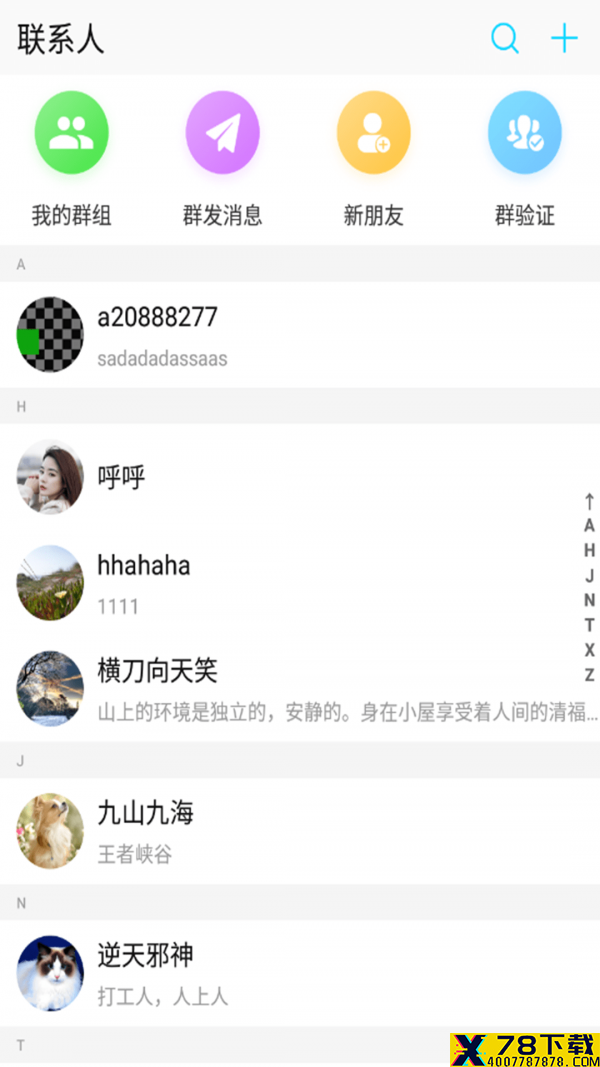Open contact 横刀向天笑
This screenshot has width=600, height=1067.
pyautogui.click(x=300, y=689)
